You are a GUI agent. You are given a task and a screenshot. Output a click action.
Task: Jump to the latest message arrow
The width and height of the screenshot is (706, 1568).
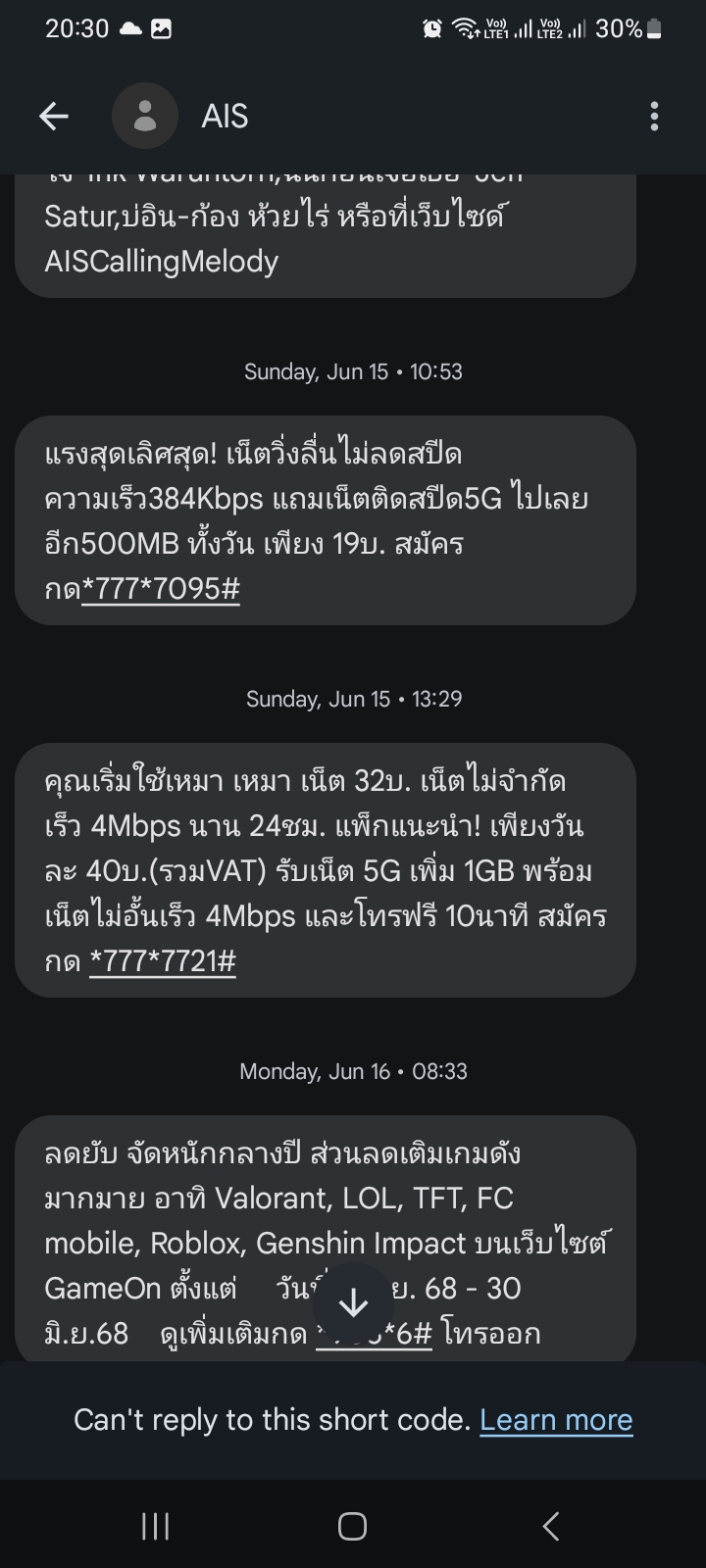[353, 1302]
